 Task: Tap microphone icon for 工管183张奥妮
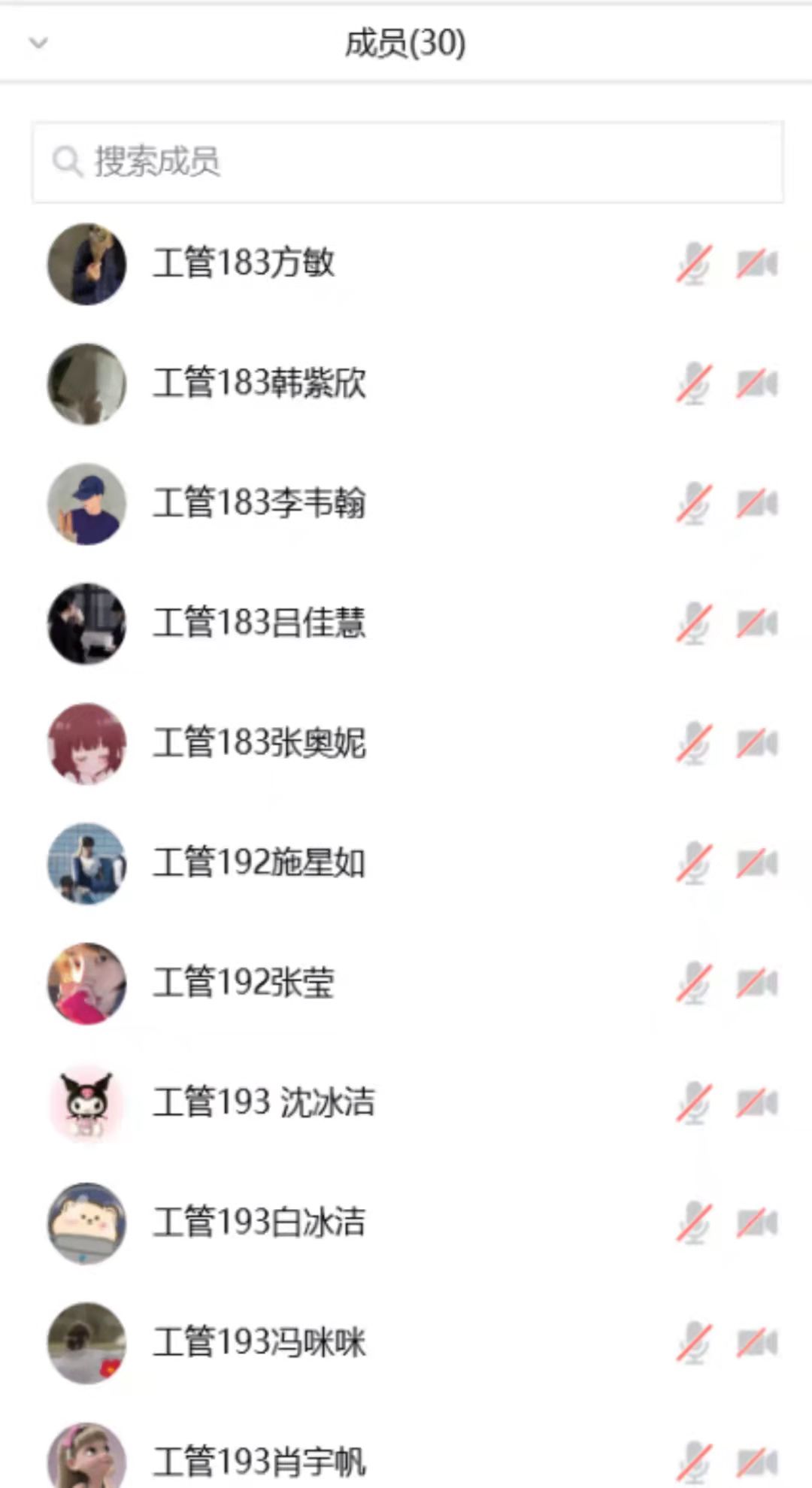(x=693, y=743)
